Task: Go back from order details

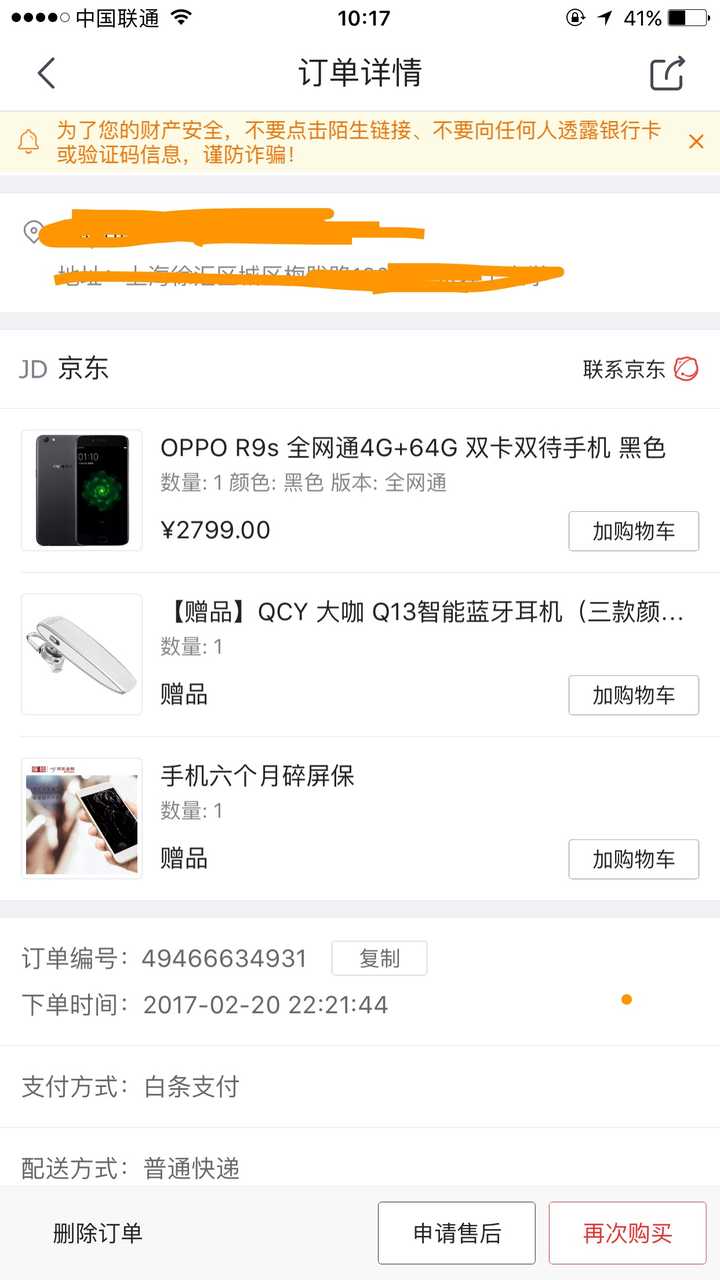Action: [x=46, y=73]
